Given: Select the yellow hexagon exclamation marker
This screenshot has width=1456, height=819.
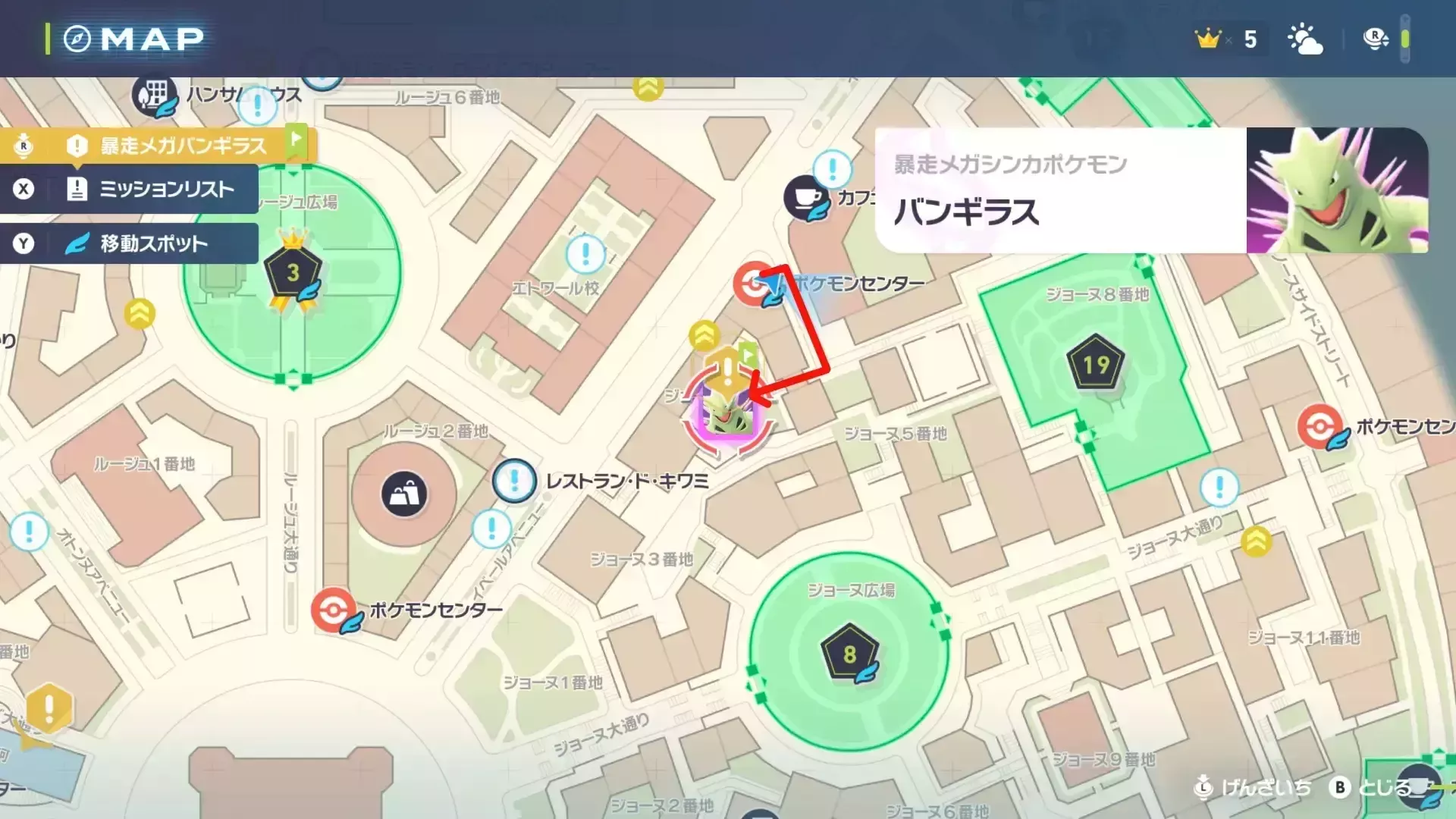Looking at the screenshot, I should coord(49,709).
